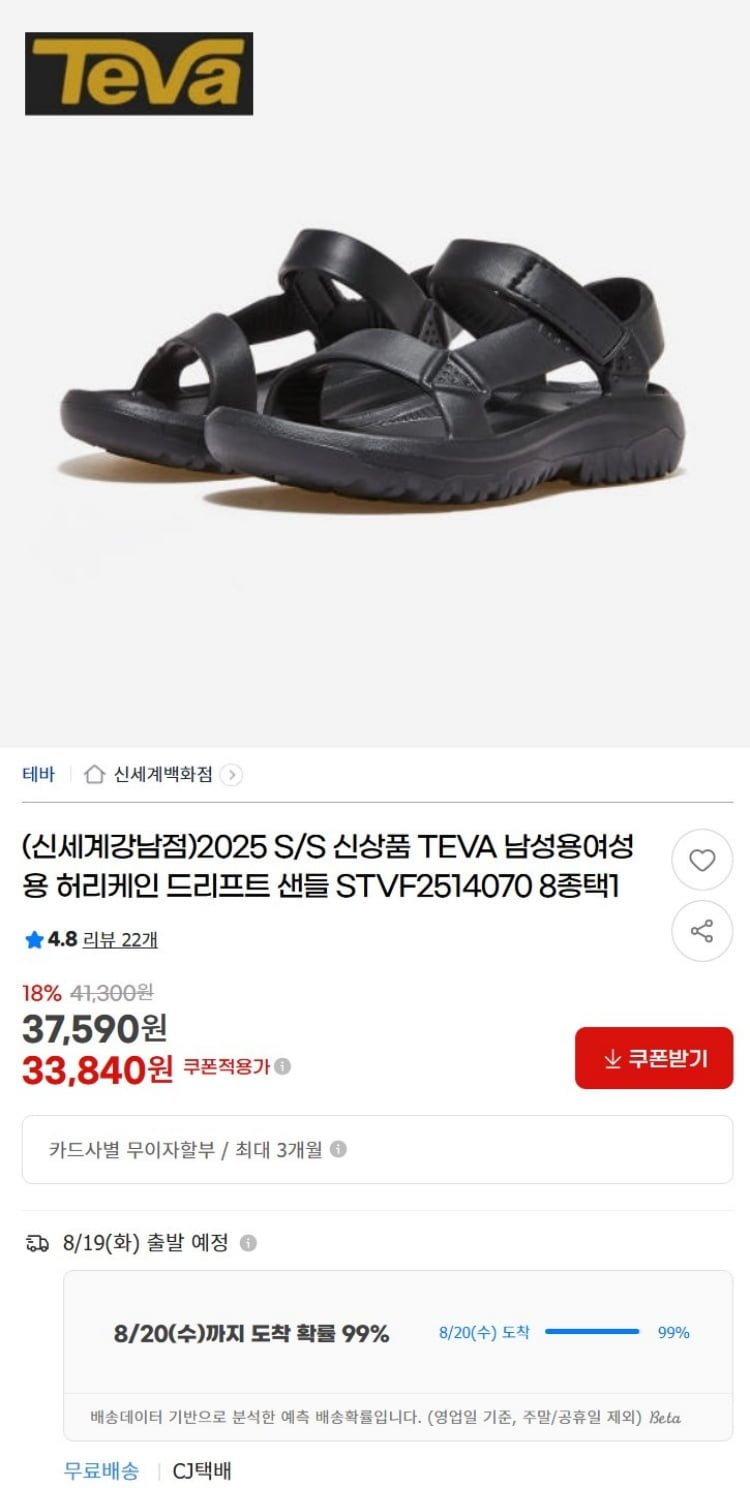Share this product
750x1488 pixels.
click(x=702, y=932)
